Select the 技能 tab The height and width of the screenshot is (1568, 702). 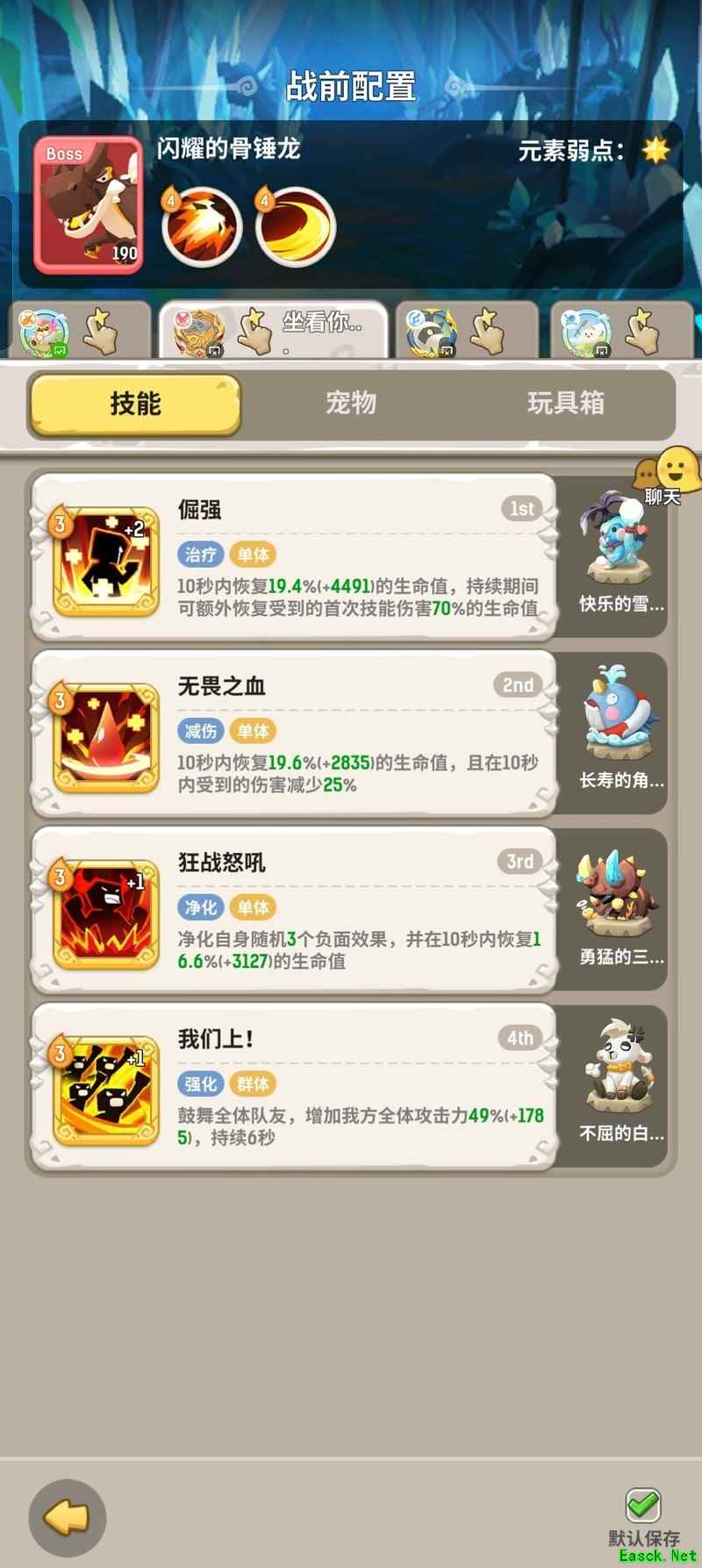pos(135,404)
